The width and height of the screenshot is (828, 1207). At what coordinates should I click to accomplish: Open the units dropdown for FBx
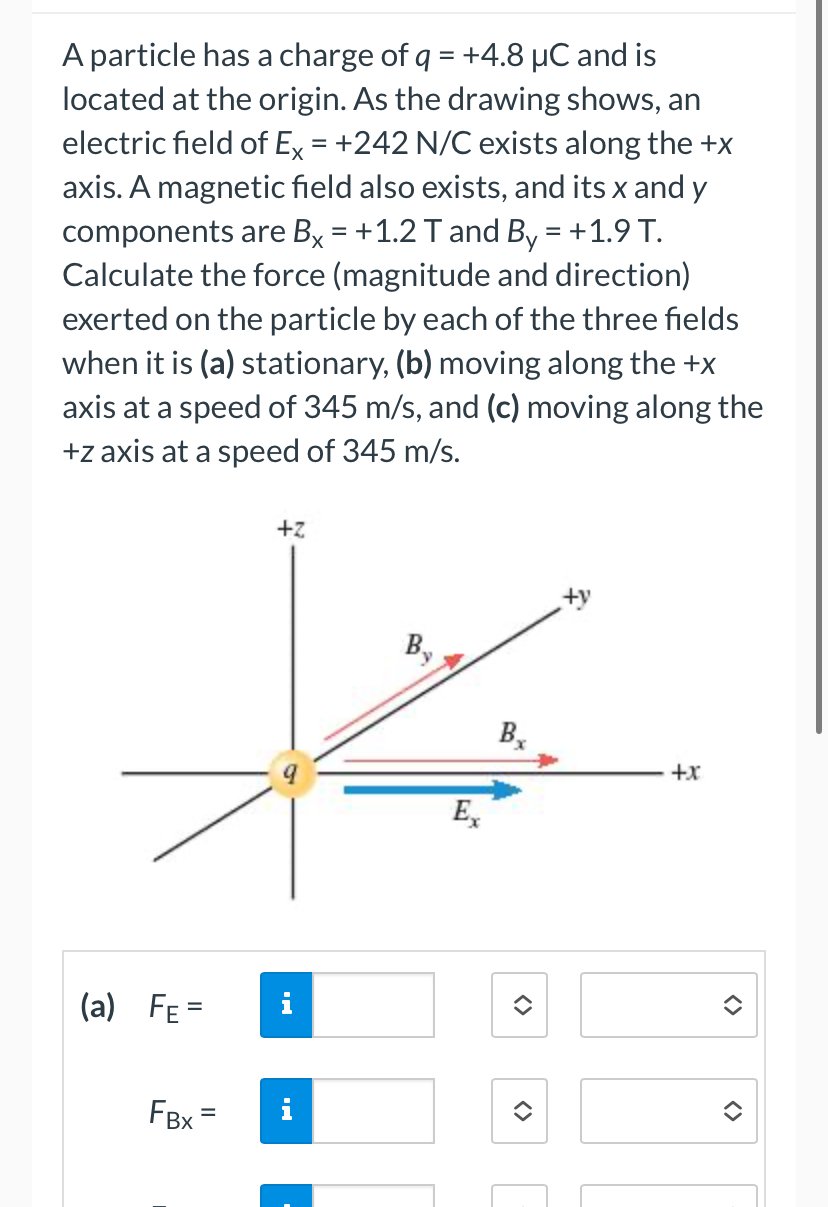point(519,1110)
